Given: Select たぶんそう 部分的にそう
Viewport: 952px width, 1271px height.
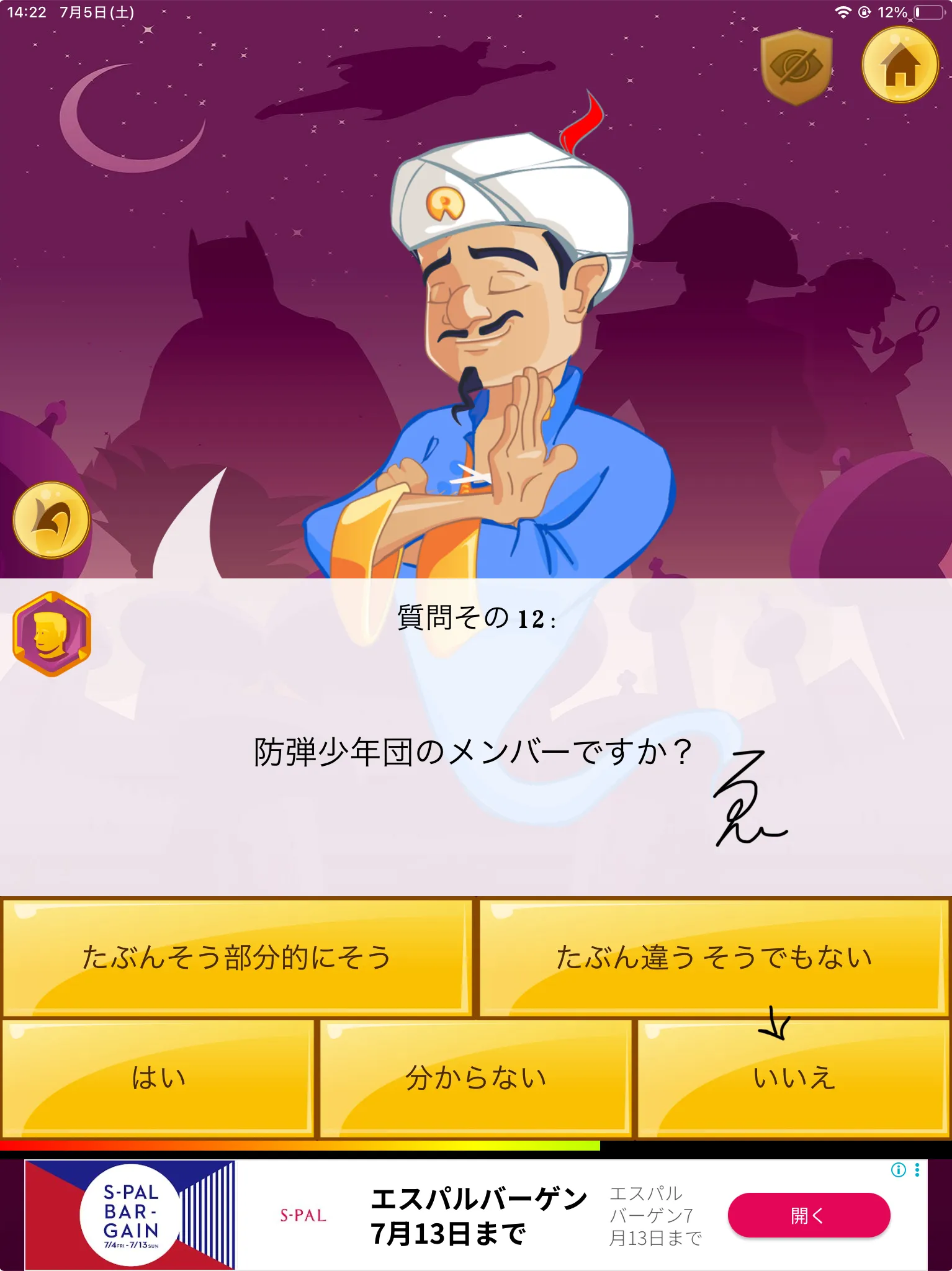Looking at the screenshot, I should [237, 956].
